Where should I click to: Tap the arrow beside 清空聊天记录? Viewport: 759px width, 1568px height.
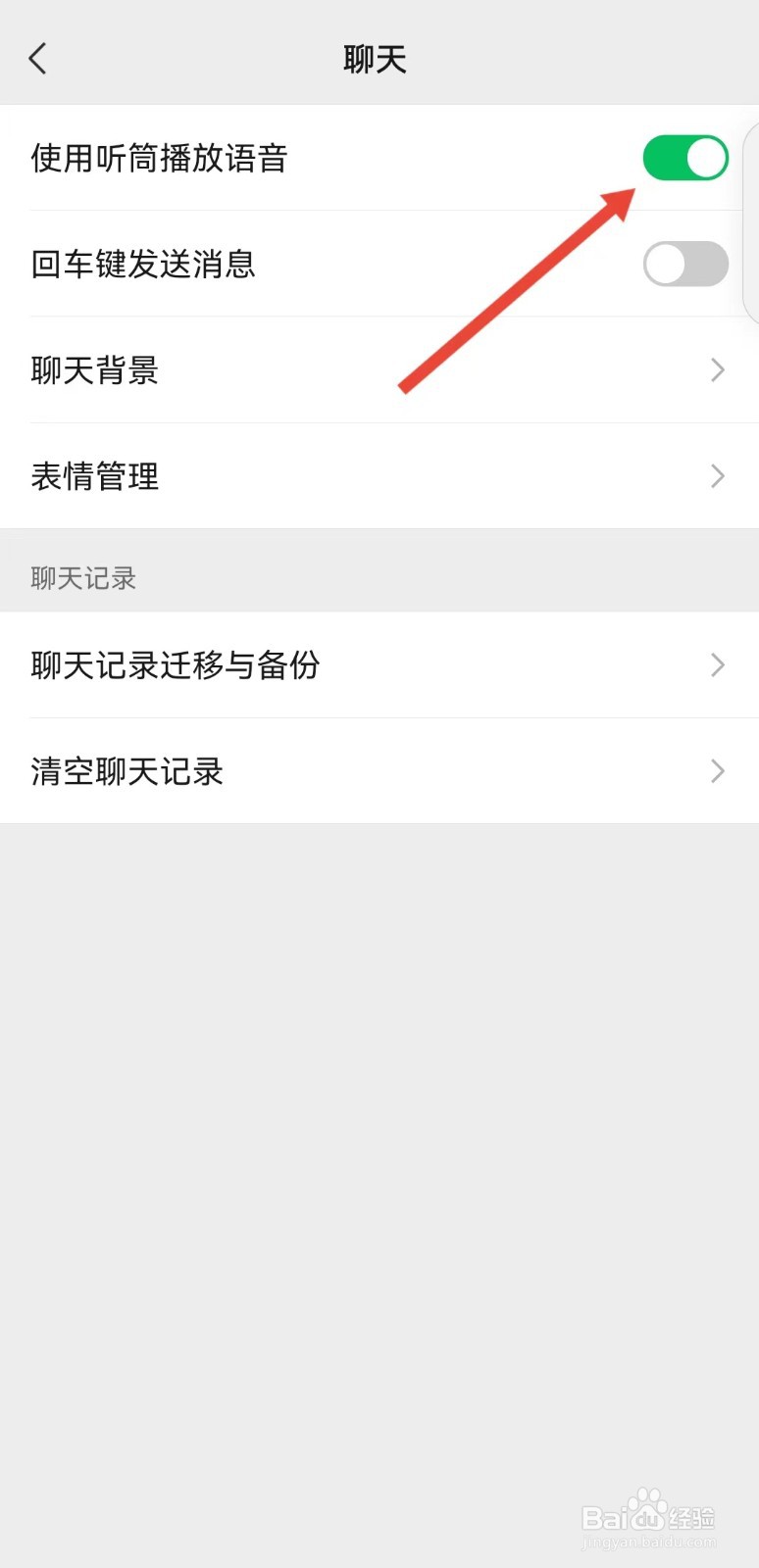(x=717, y=771)
